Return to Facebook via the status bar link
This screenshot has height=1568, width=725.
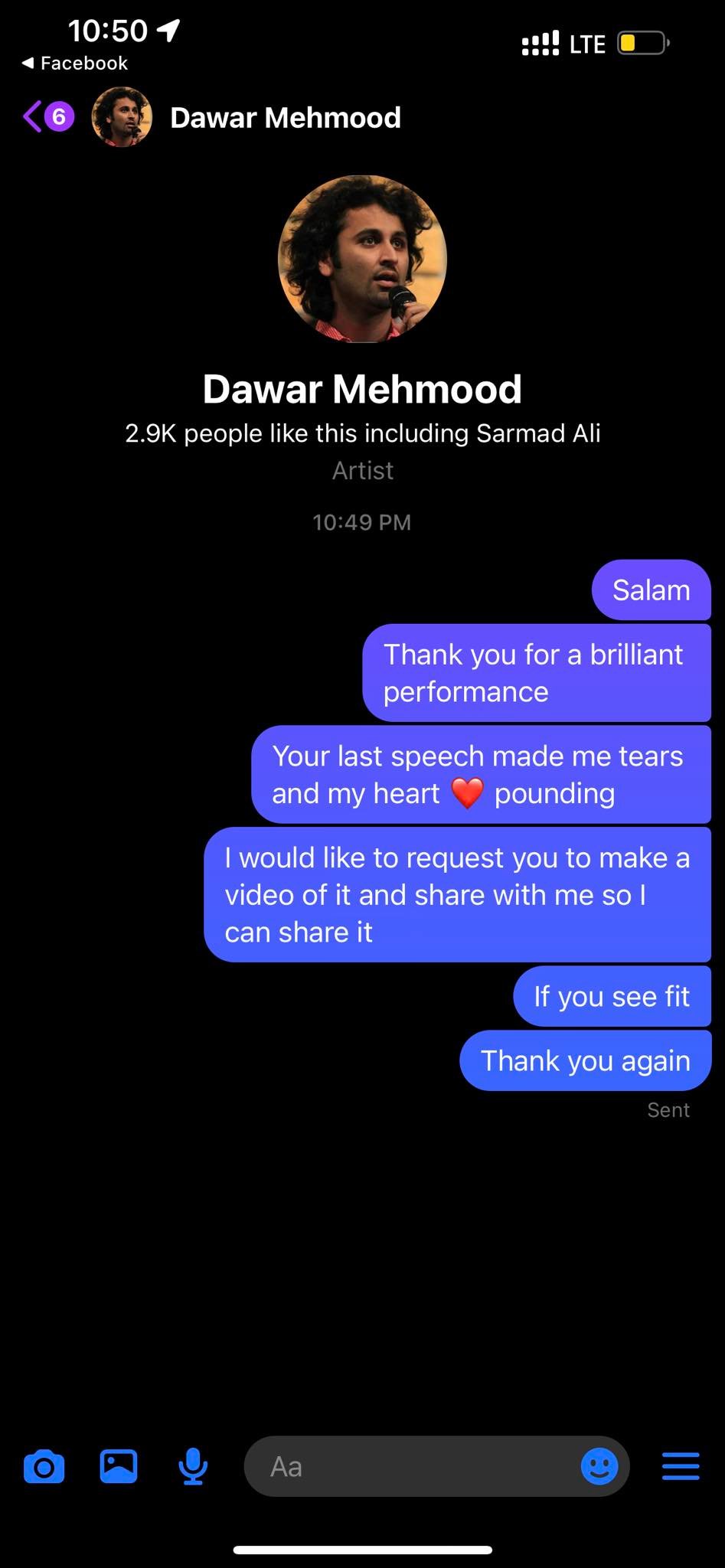pyautogui.click(x=74, y=63)
